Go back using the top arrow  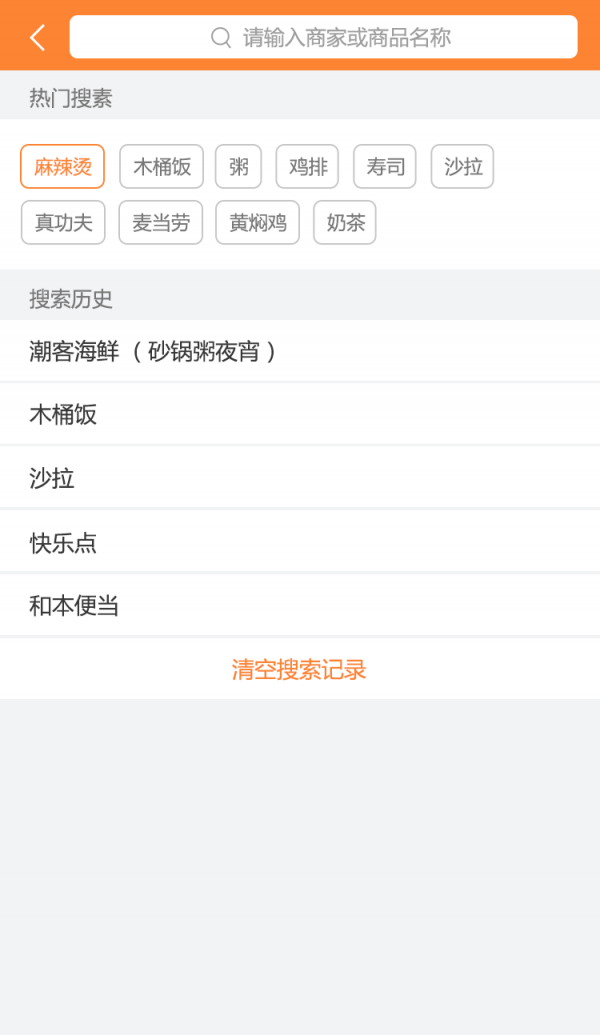pyautogui.click(x=37, y=38)
